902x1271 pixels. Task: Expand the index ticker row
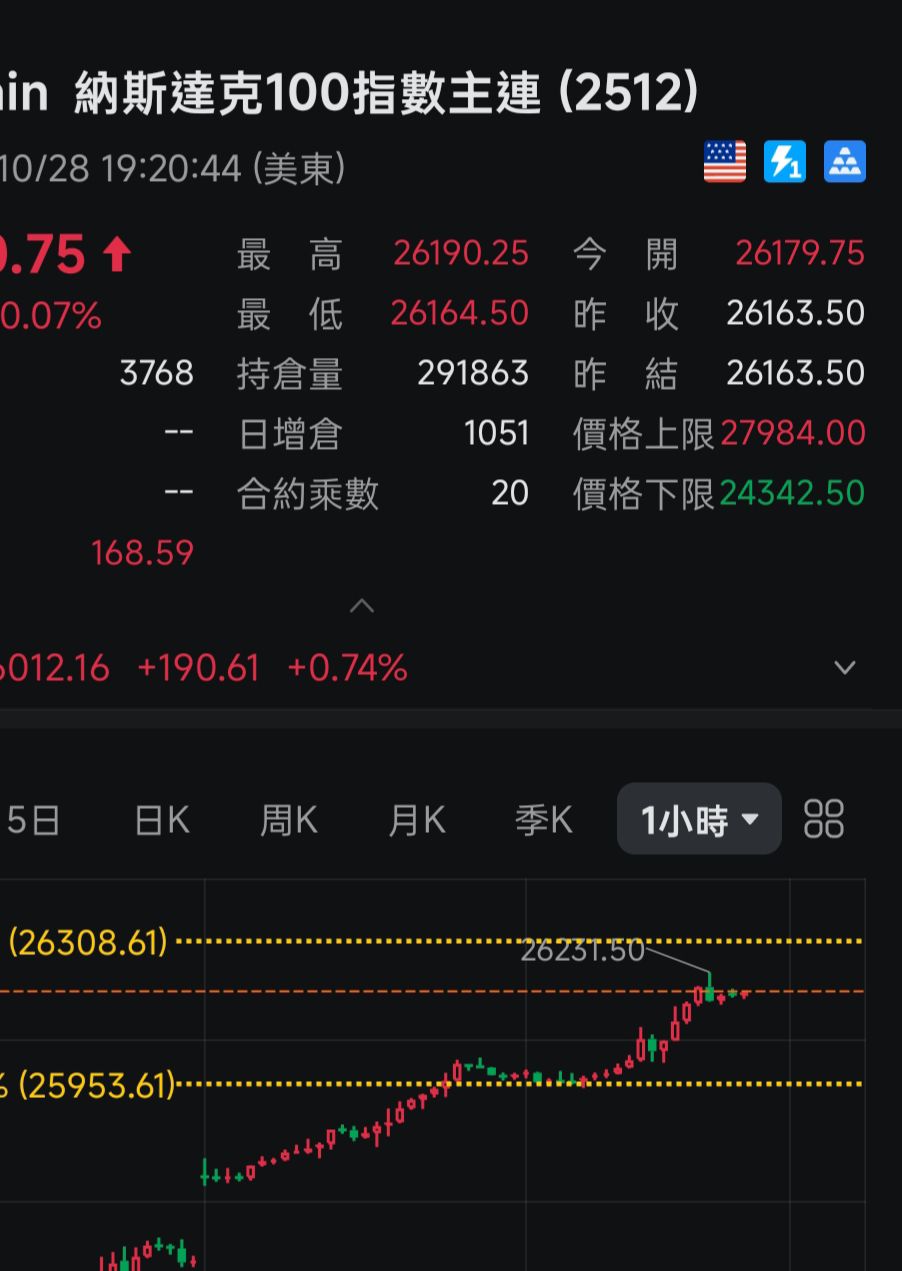click(x=845, y=668)
